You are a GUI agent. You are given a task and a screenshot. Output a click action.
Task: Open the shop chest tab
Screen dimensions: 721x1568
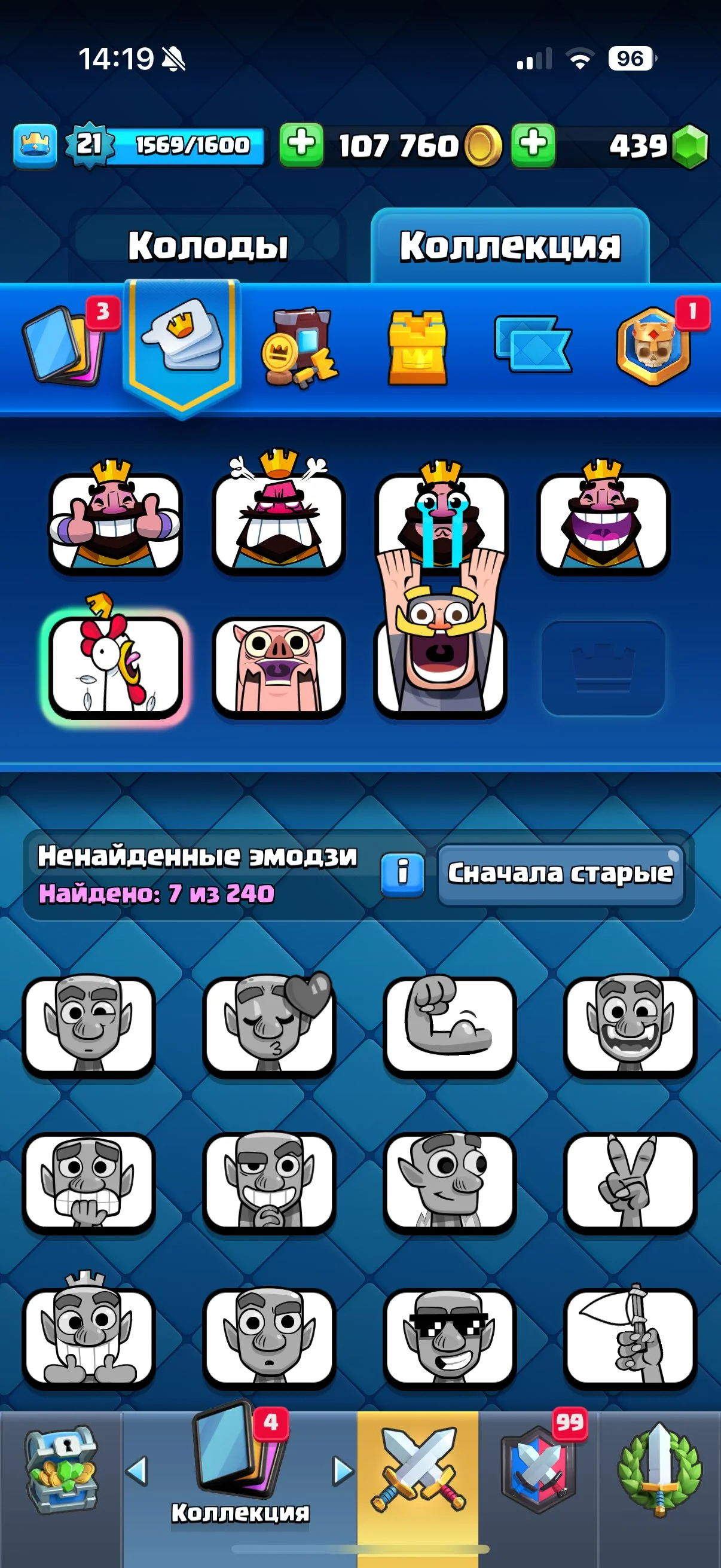click(61, 1472)
